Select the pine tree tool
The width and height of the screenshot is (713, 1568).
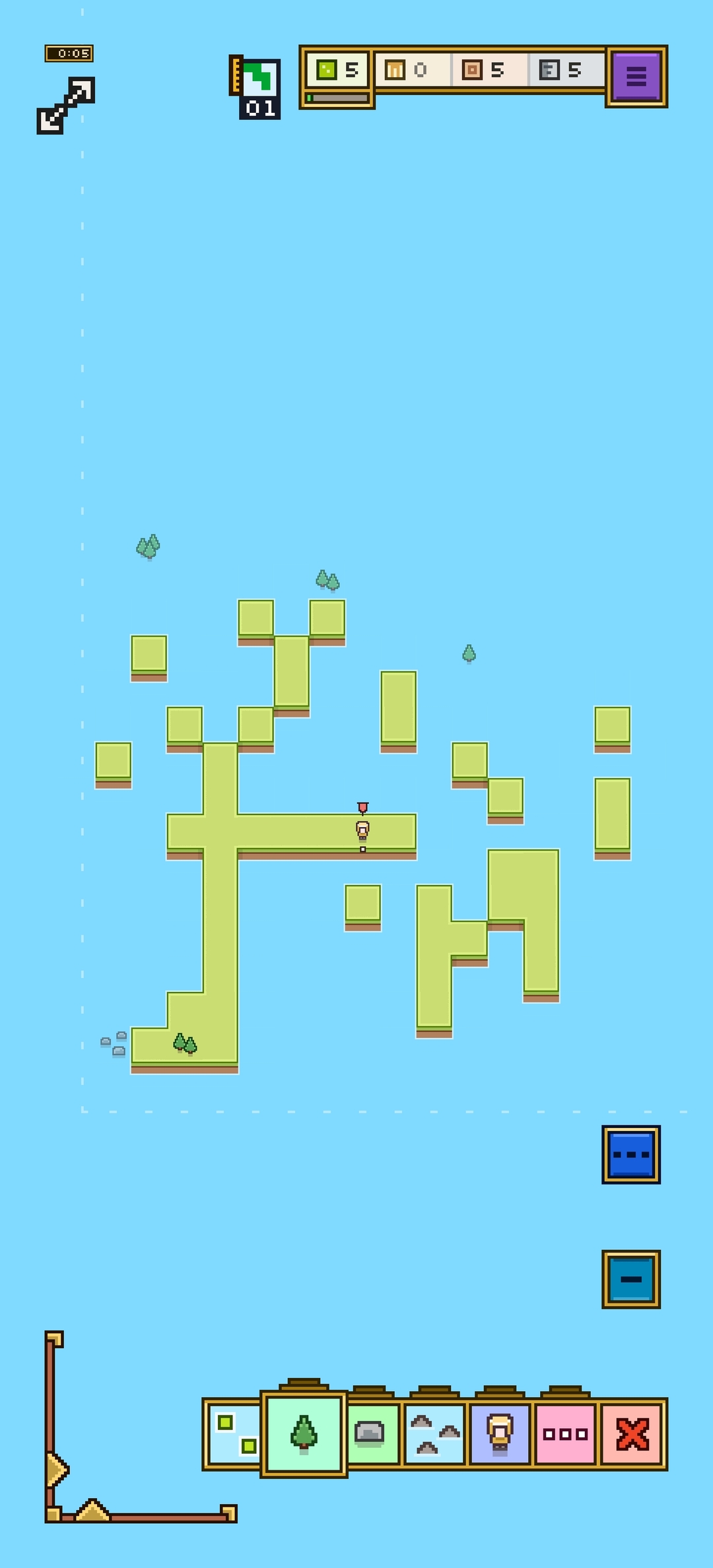point(304,1433)
